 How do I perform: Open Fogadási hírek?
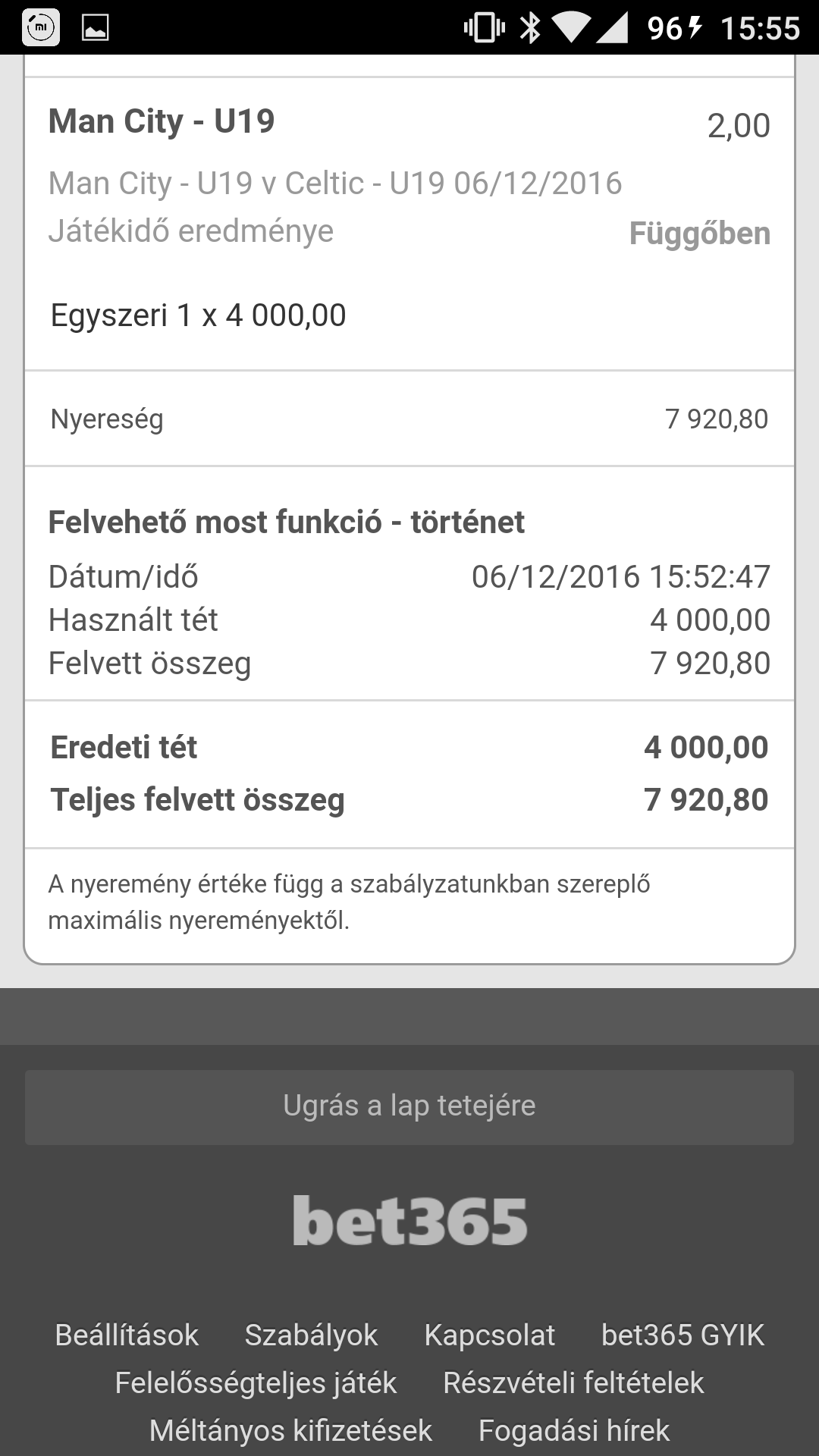(x=574, y=1431)
